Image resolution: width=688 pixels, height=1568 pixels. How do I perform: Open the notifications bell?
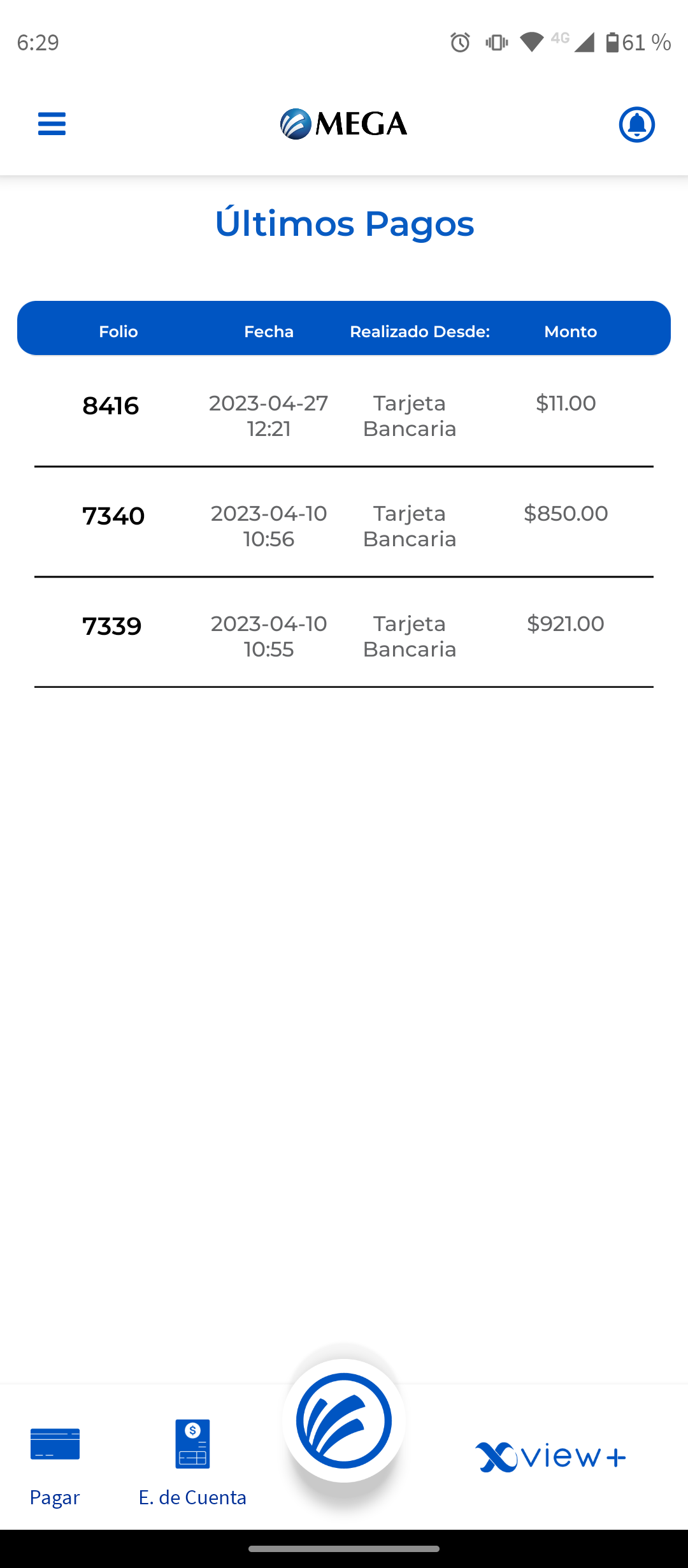(x=636, y=124)
